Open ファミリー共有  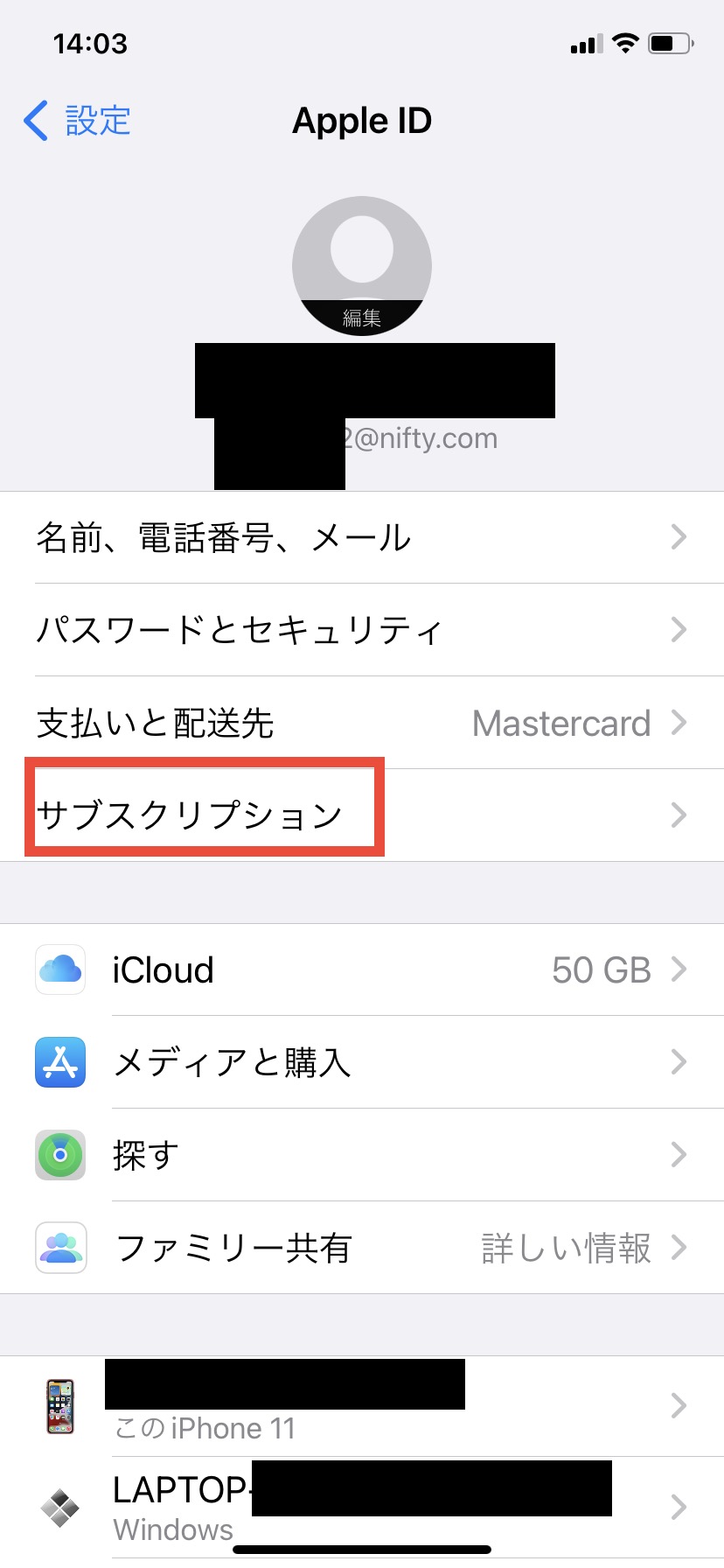(x=362, y=1248)
